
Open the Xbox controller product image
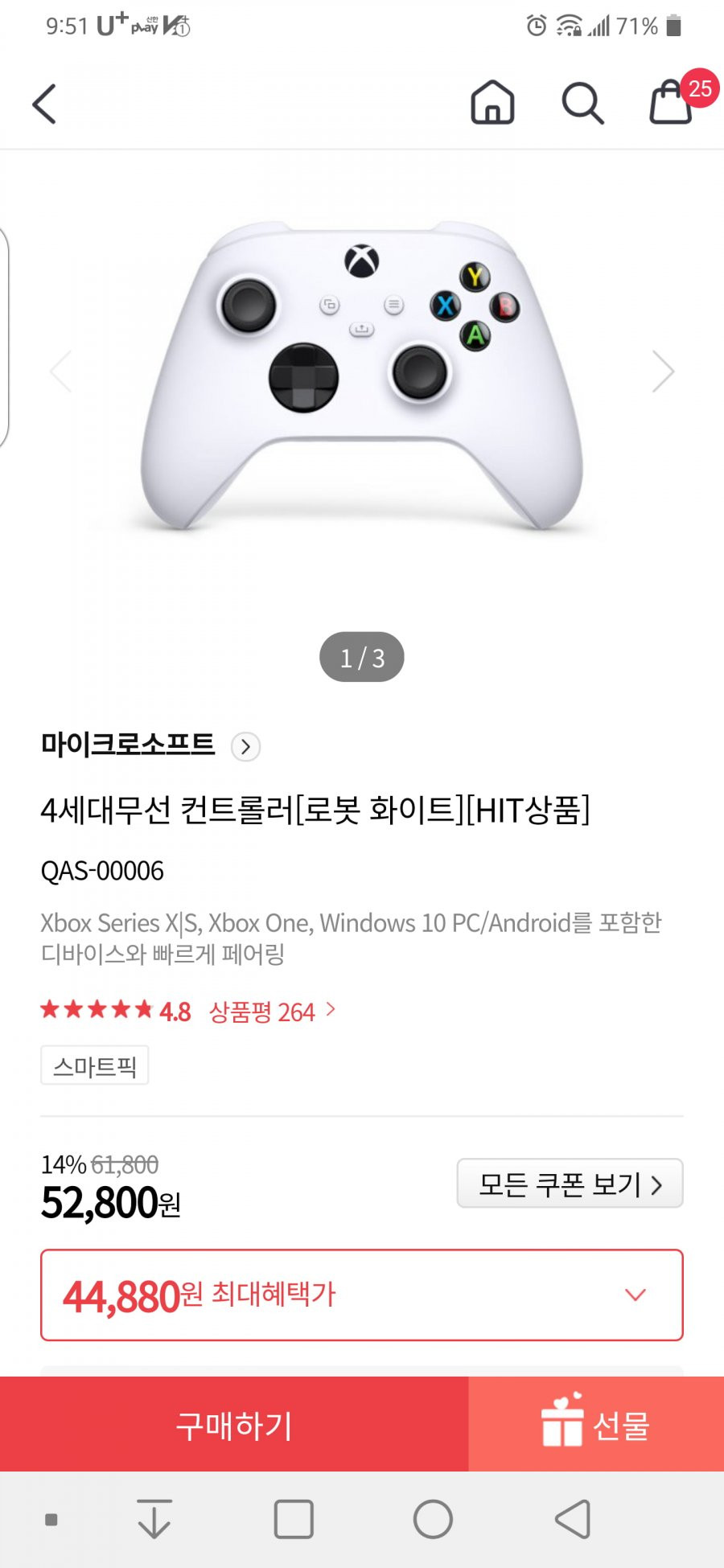[362, 374]
